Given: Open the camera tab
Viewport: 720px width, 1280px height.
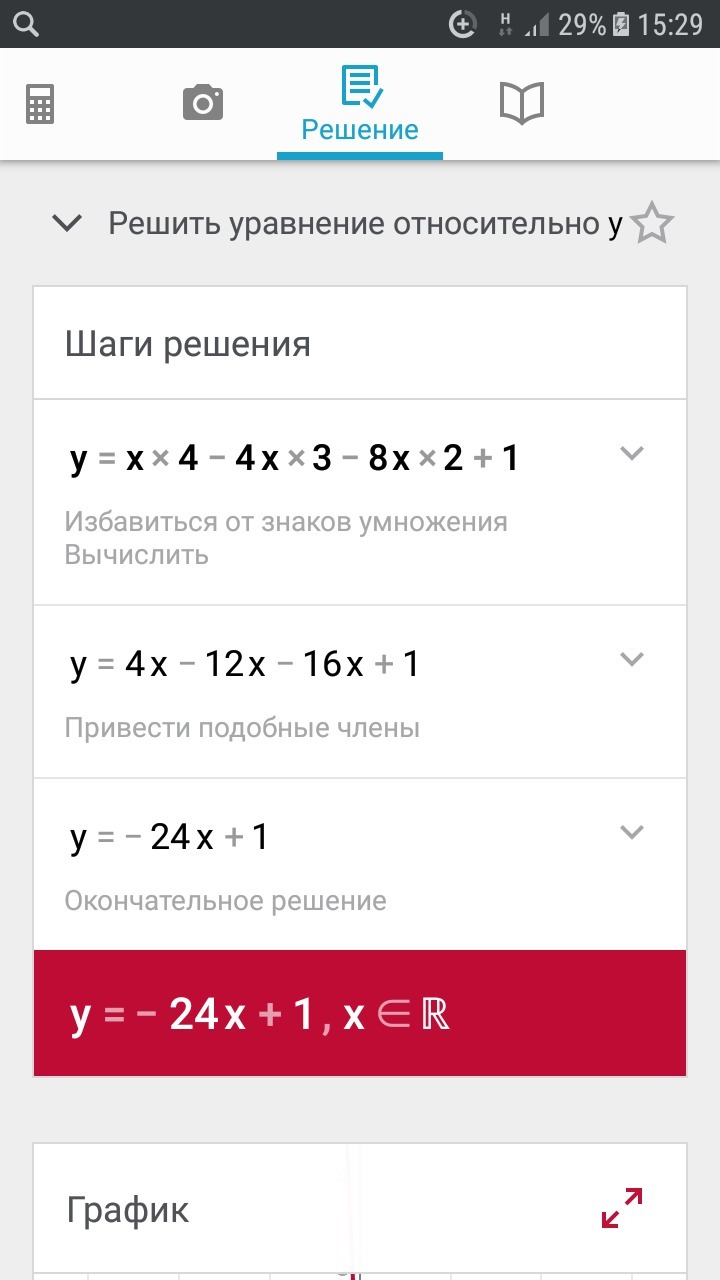Looking at the screenshot, I should pyautogui.click(x=202, y=103).
